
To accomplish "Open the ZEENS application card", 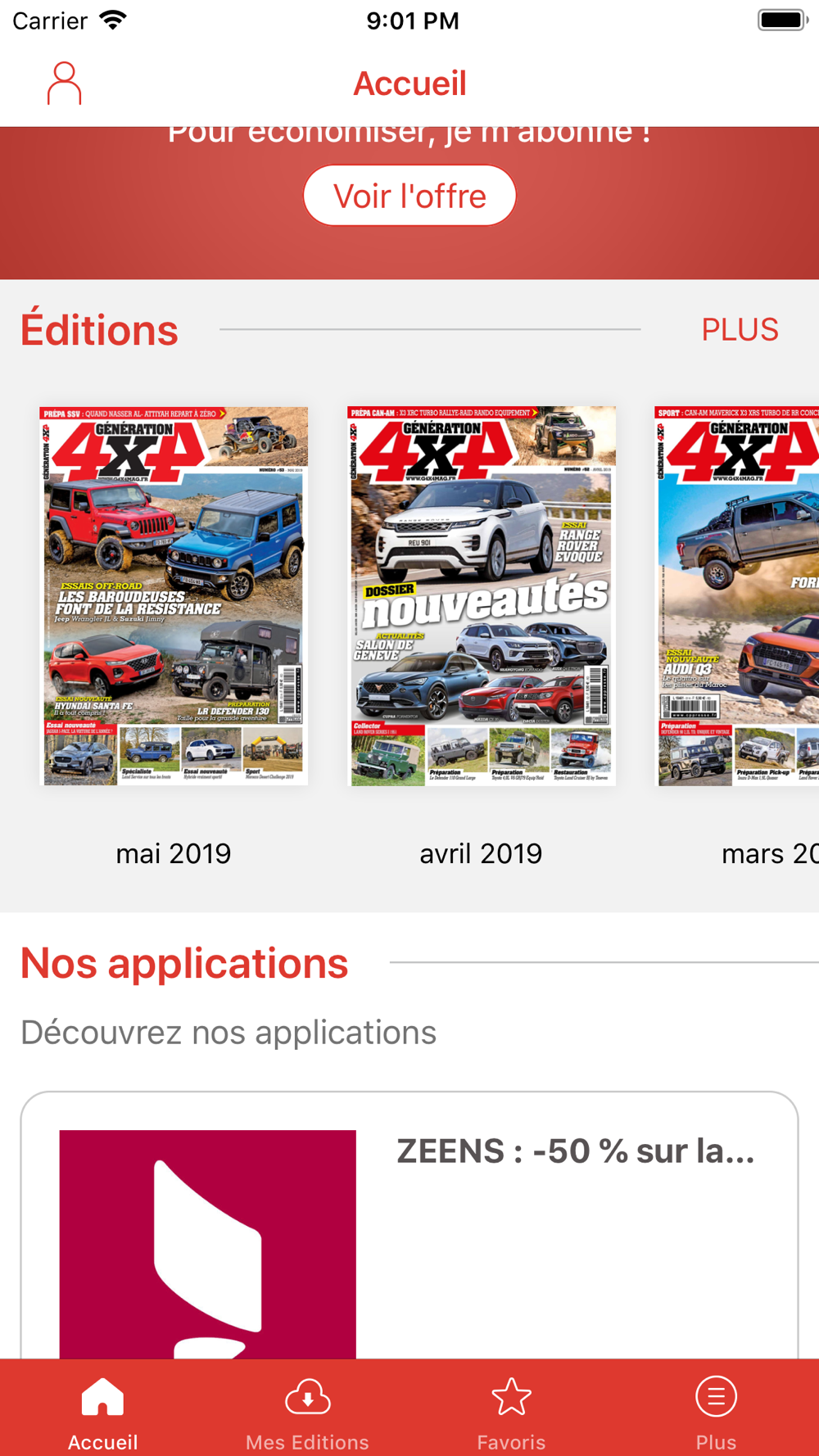I will [409, 1226].
